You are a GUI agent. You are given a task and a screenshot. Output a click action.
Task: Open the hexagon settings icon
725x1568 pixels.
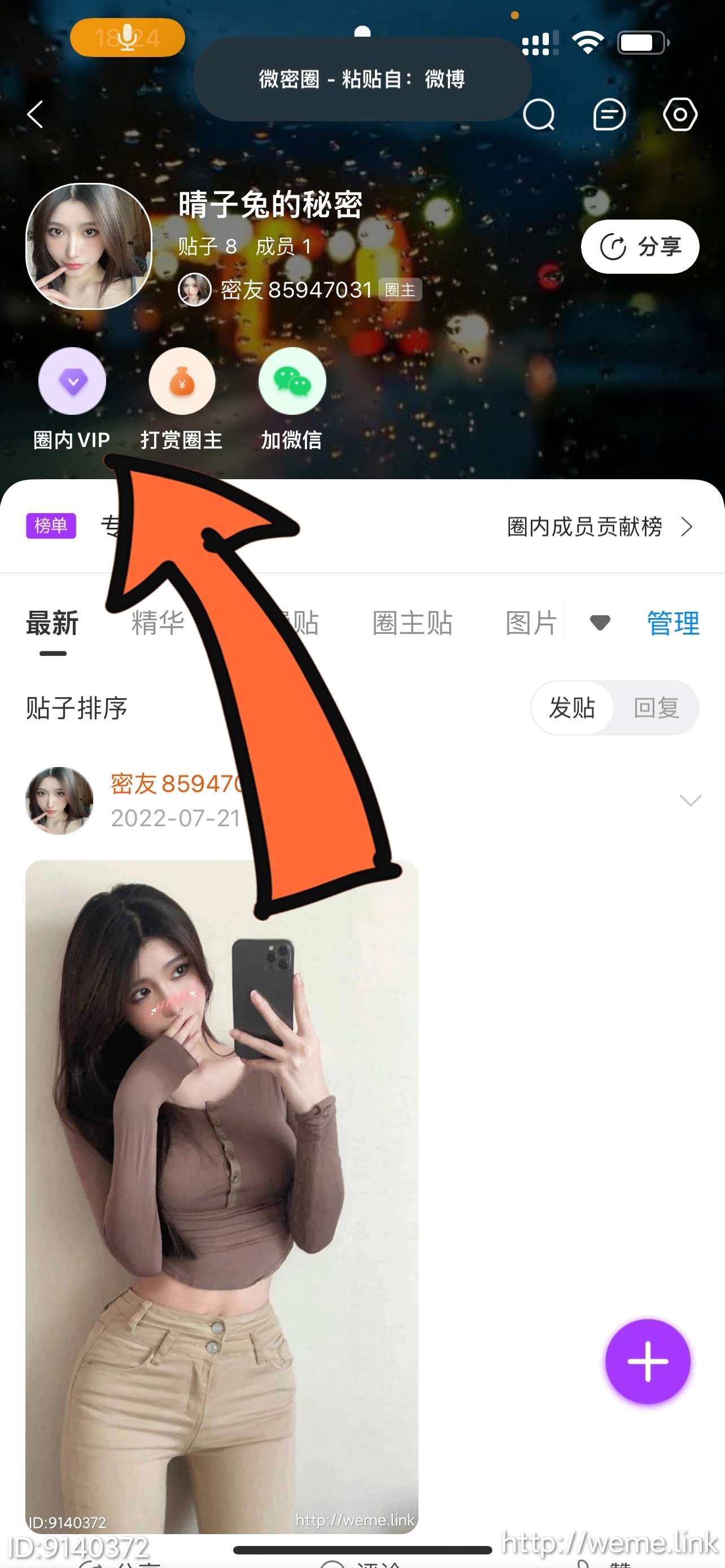tap(680, 115)
